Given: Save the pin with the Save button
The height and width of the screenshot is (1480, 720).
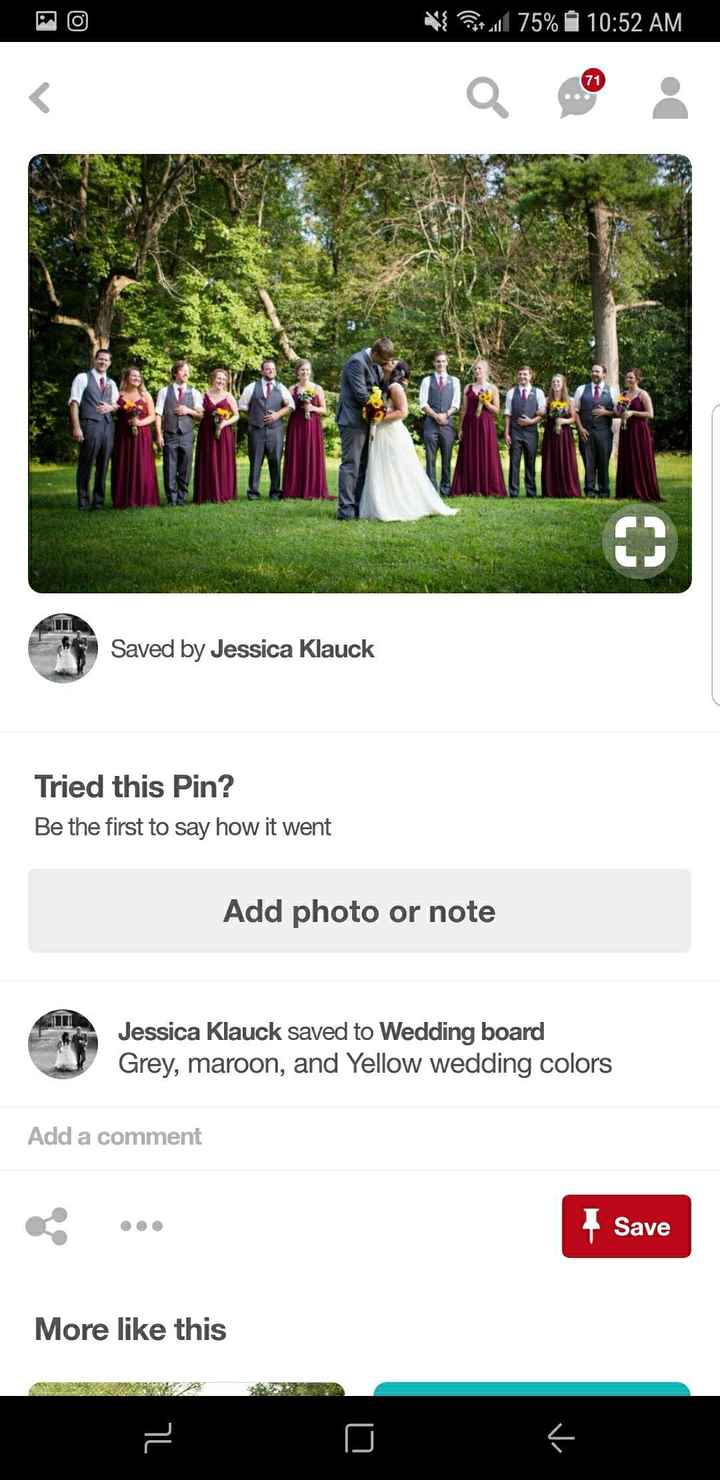Looking at the screenshot, I should [625, 1226].
